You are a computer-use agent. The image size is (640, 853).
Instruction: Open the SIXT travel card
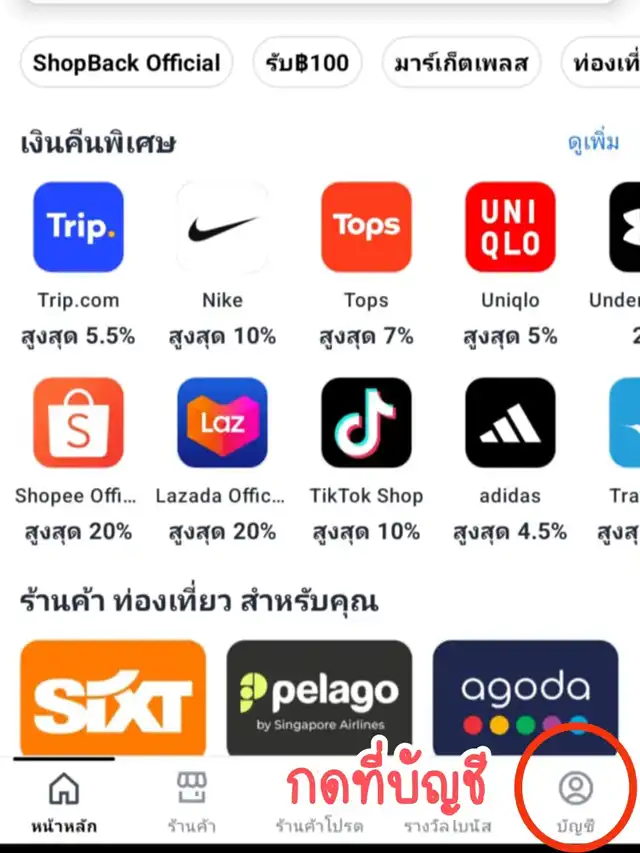[x=113, y=698]
